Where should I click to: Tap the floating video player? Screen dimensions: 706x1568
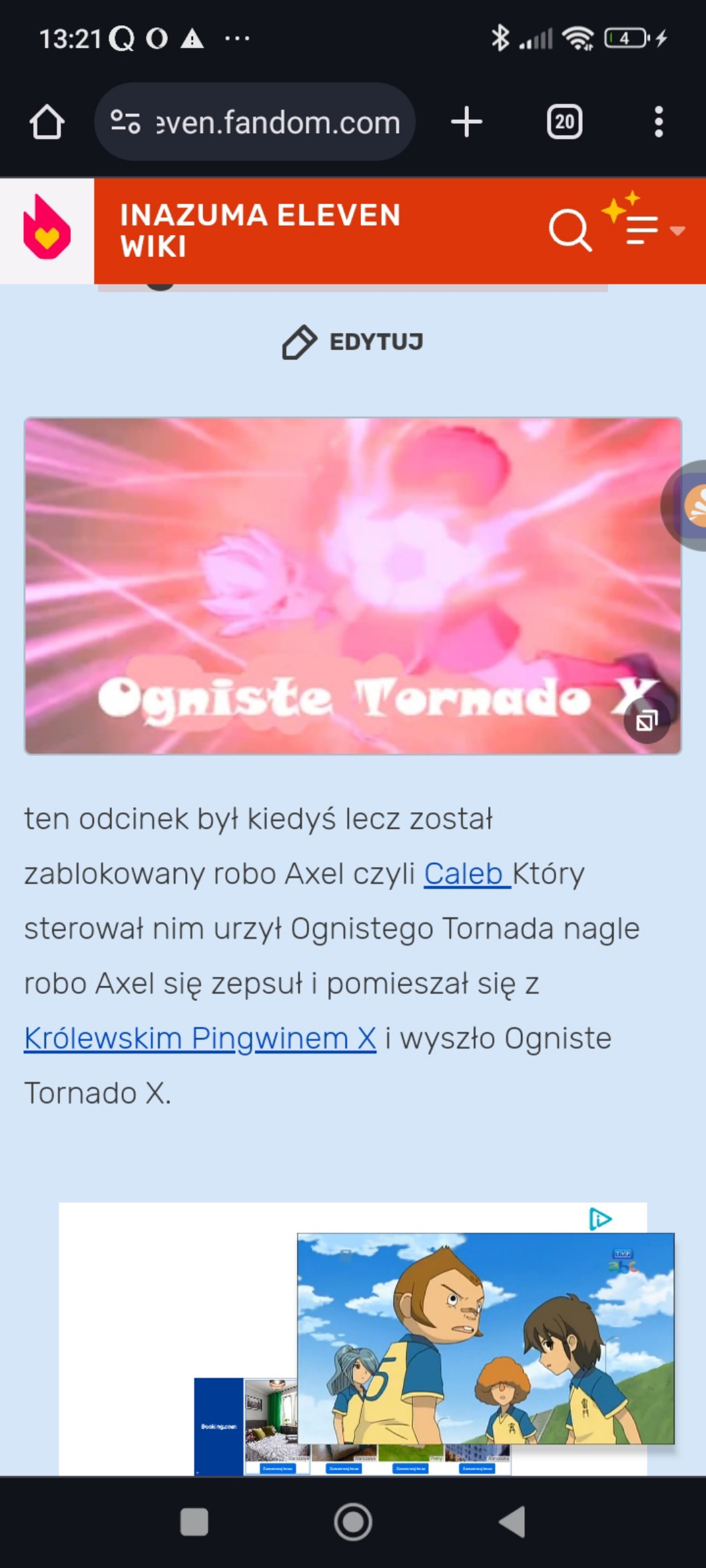[485, 1338]
